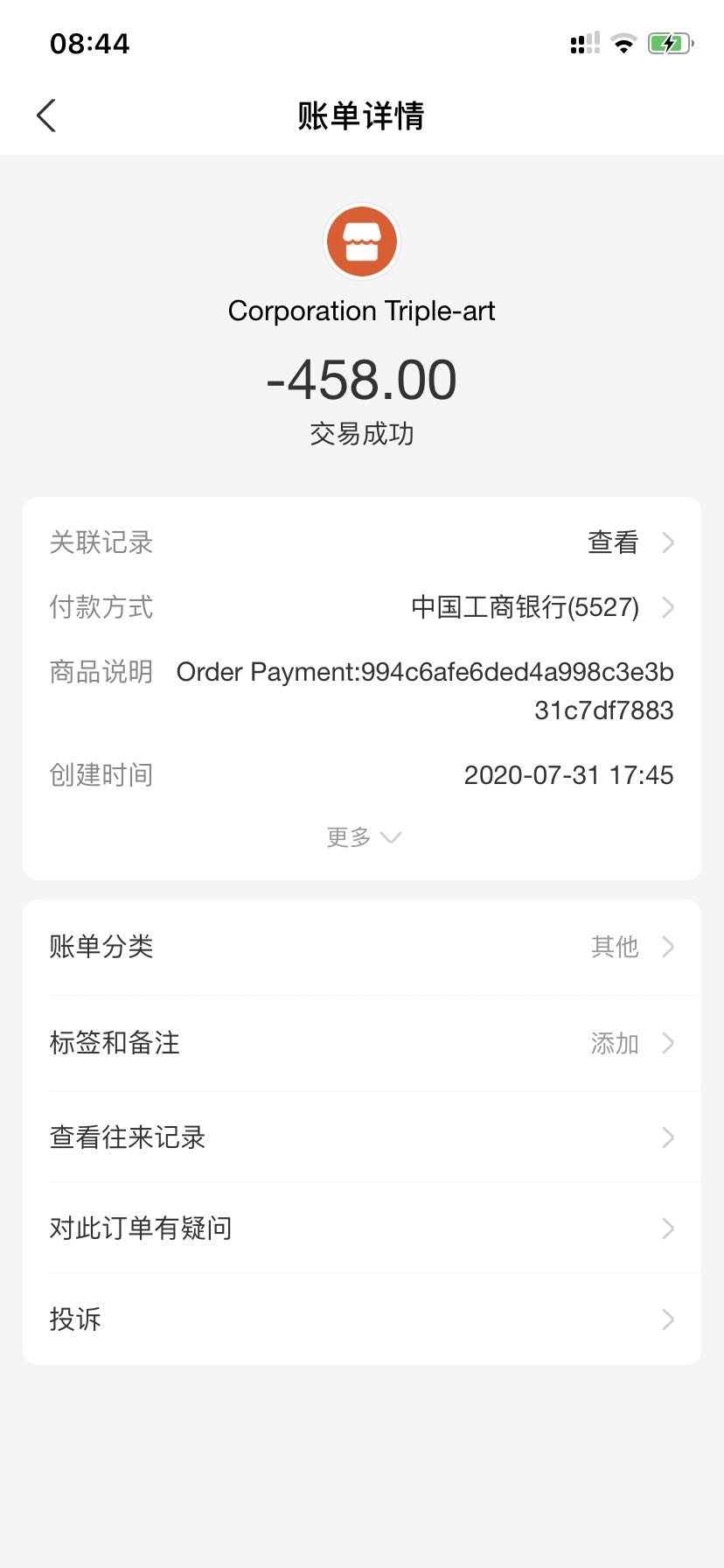Image resolution: width=724 pixels, height=1568 pixels.
Task: Open 查看往来记录 transaction history
Action: click(x=362, y=1137)
